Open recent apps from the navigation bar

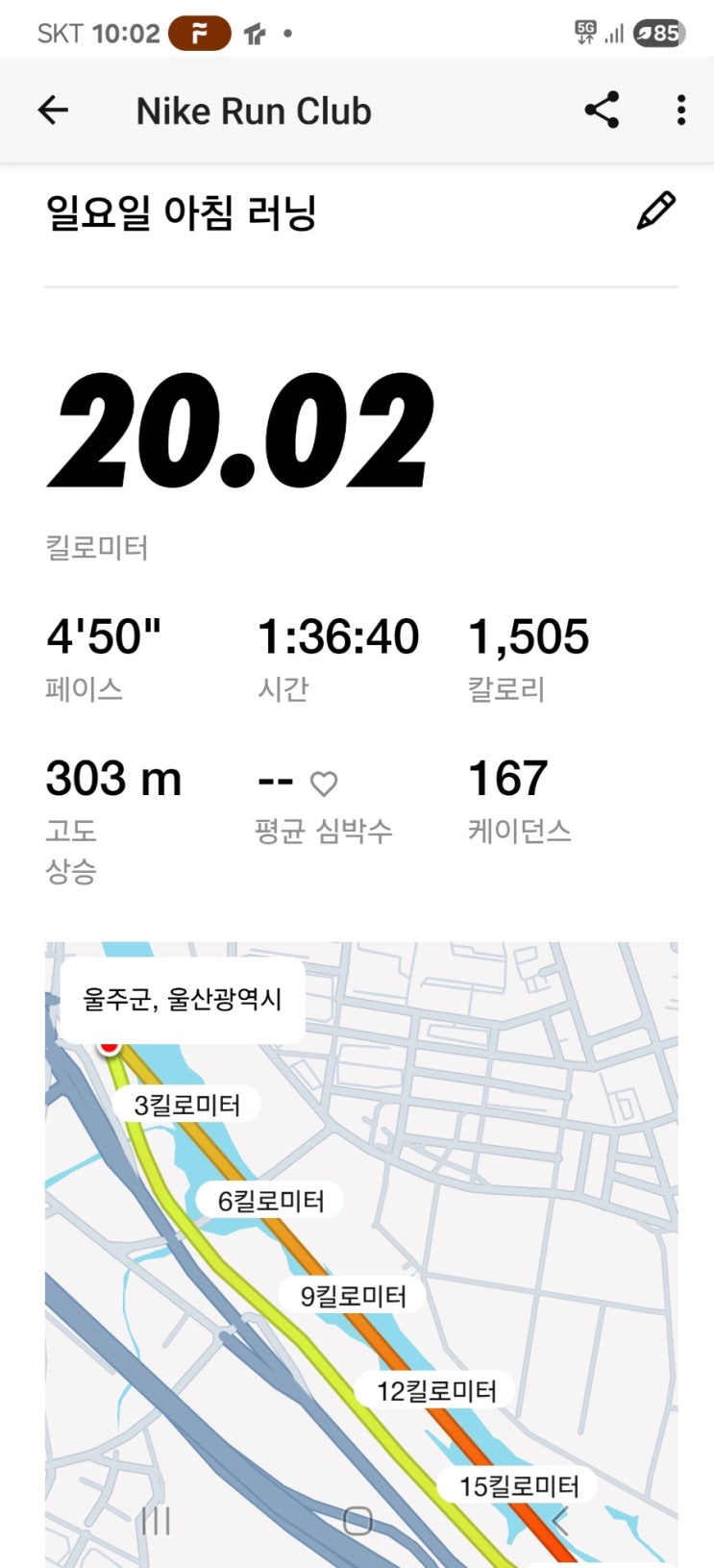pos(156,1520)
